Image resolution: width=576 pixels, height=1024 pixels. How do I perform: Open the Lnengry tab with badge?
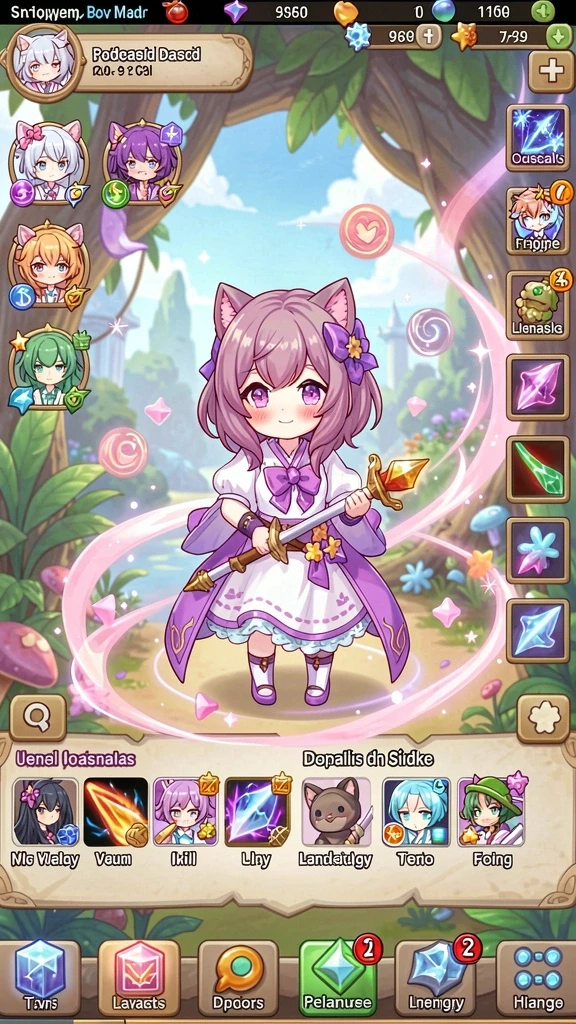pos(436,978)
